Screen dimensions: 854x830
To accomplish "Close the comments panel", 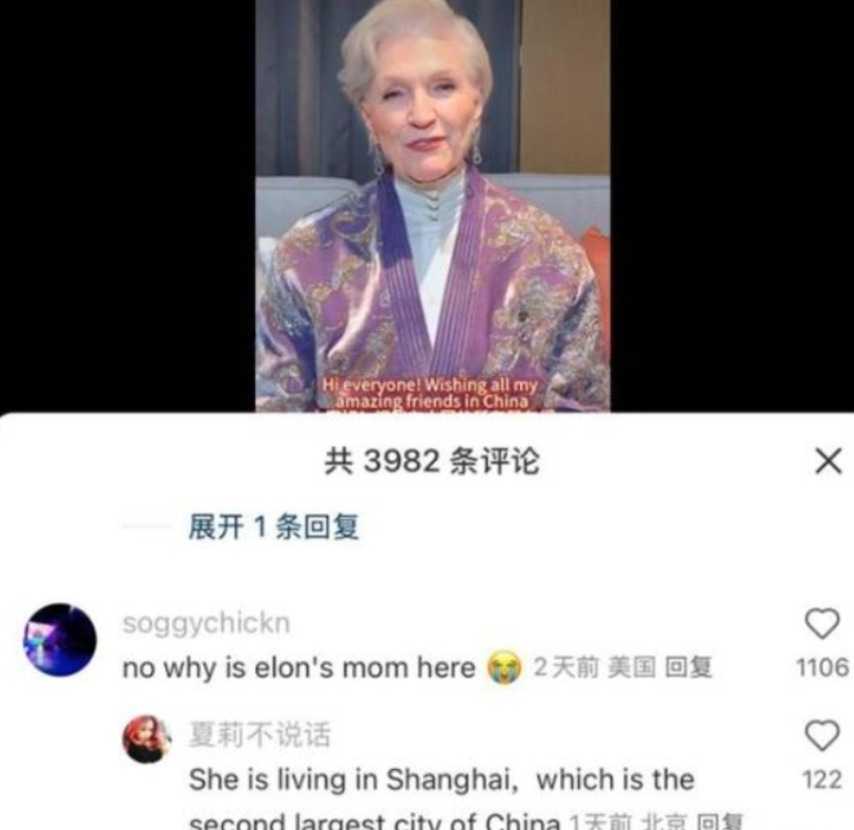I will tap(828, 461).
